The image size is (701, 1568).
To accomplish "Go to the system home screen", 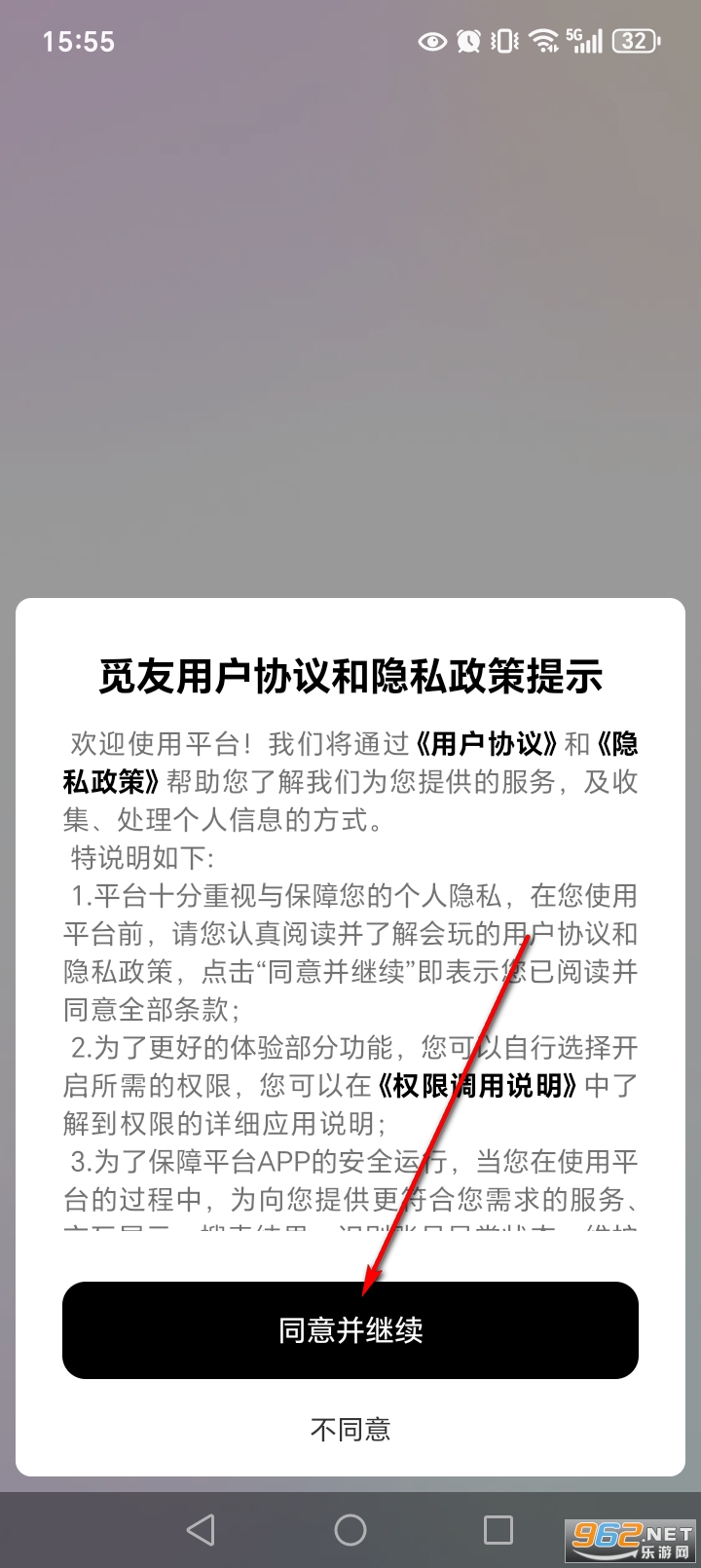I will (350, 1529).
